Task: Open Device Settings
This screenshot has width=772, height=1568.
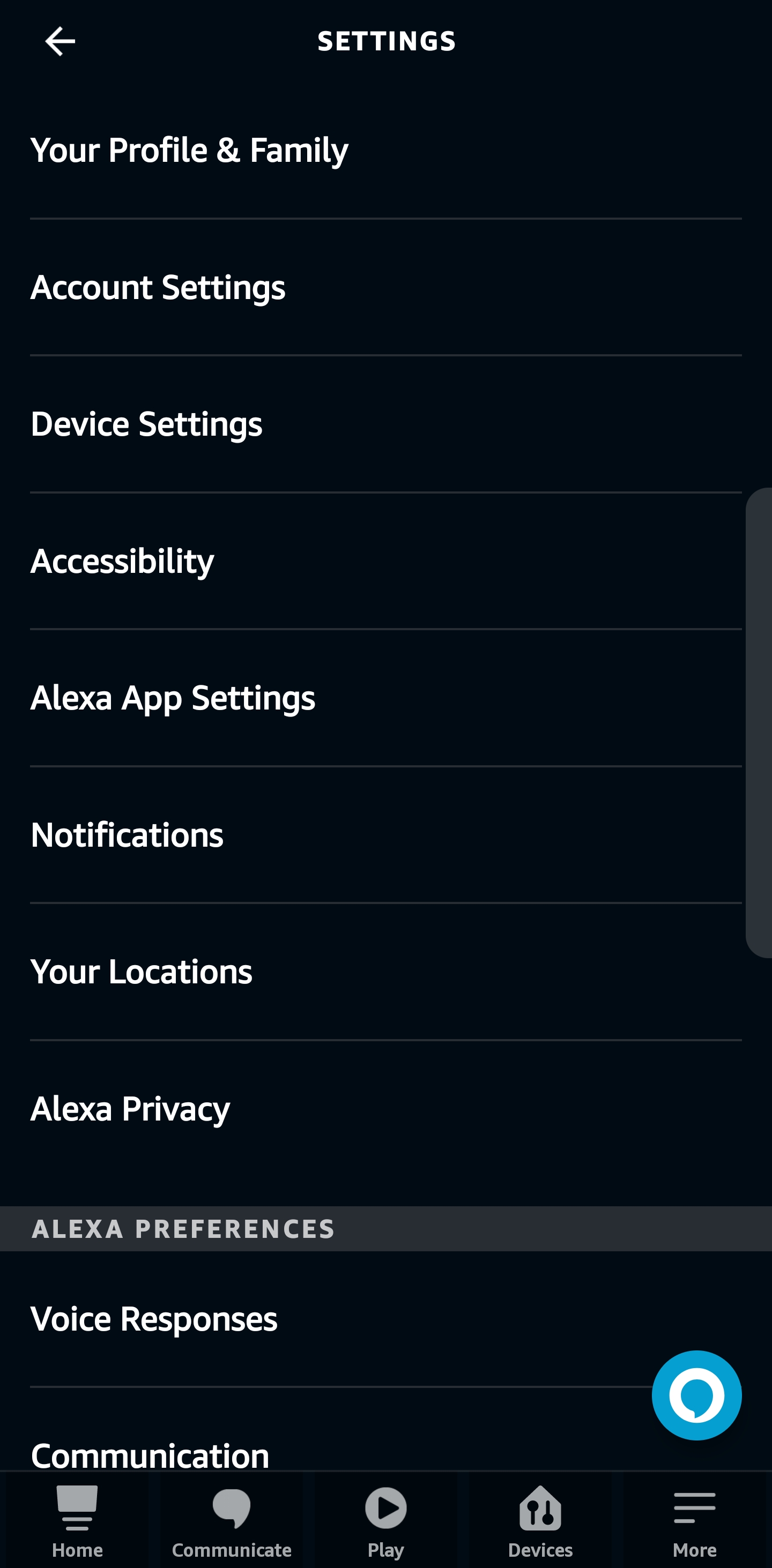Action: (x=386, y=424)
